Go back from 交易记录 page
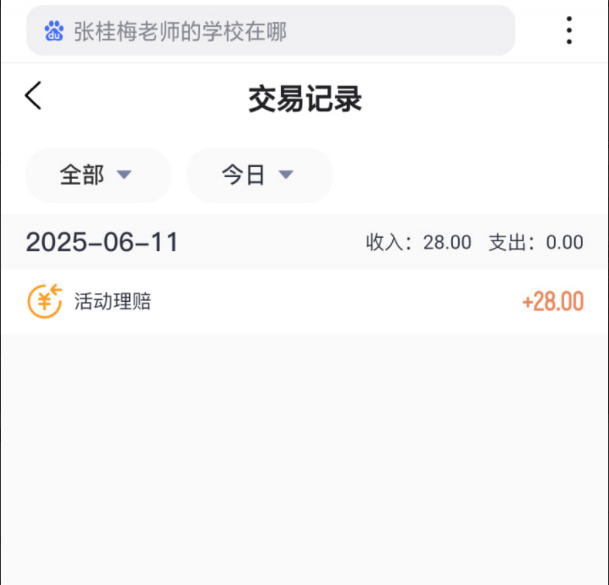 click(34, 96)
